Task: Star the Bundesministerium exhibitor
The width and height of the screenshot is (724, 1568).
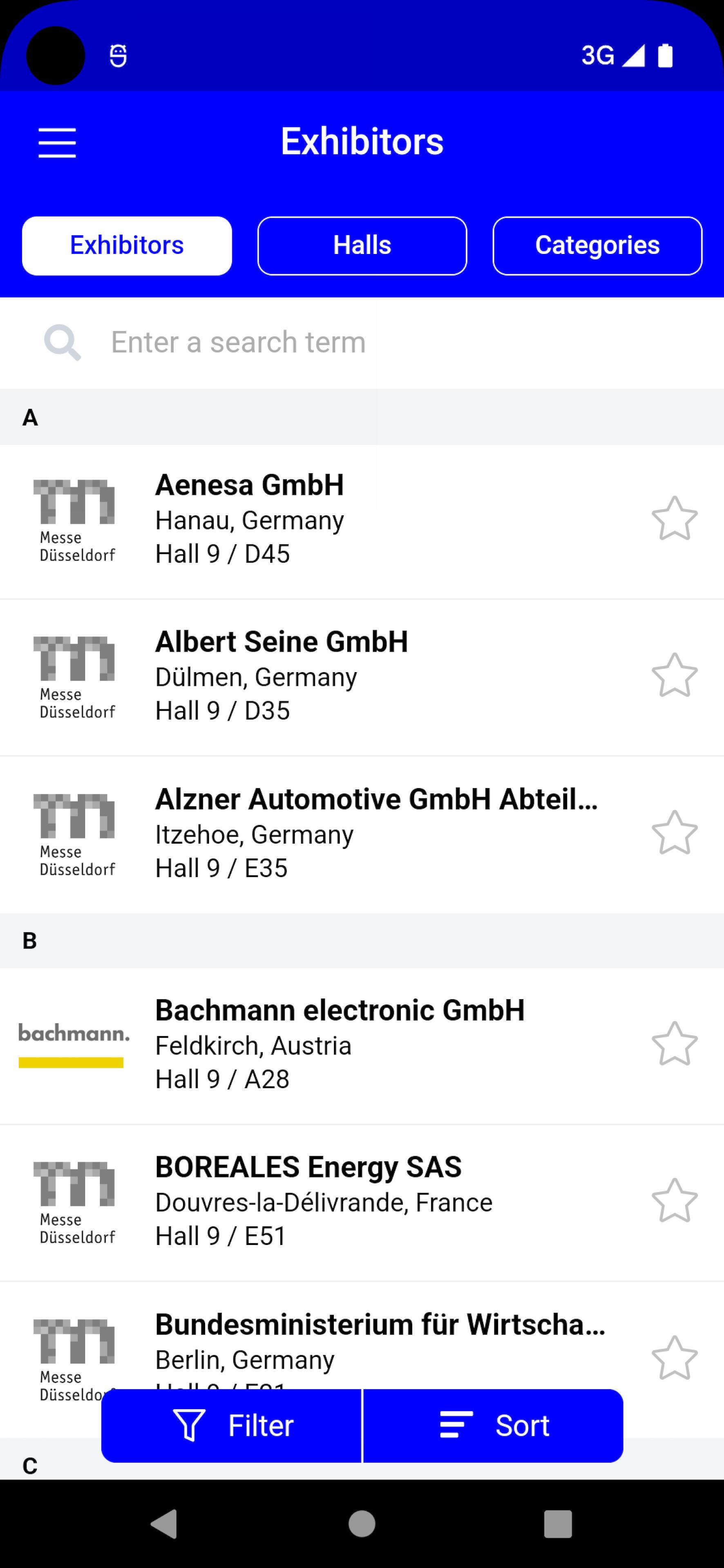Action: tap(675, 1358)
